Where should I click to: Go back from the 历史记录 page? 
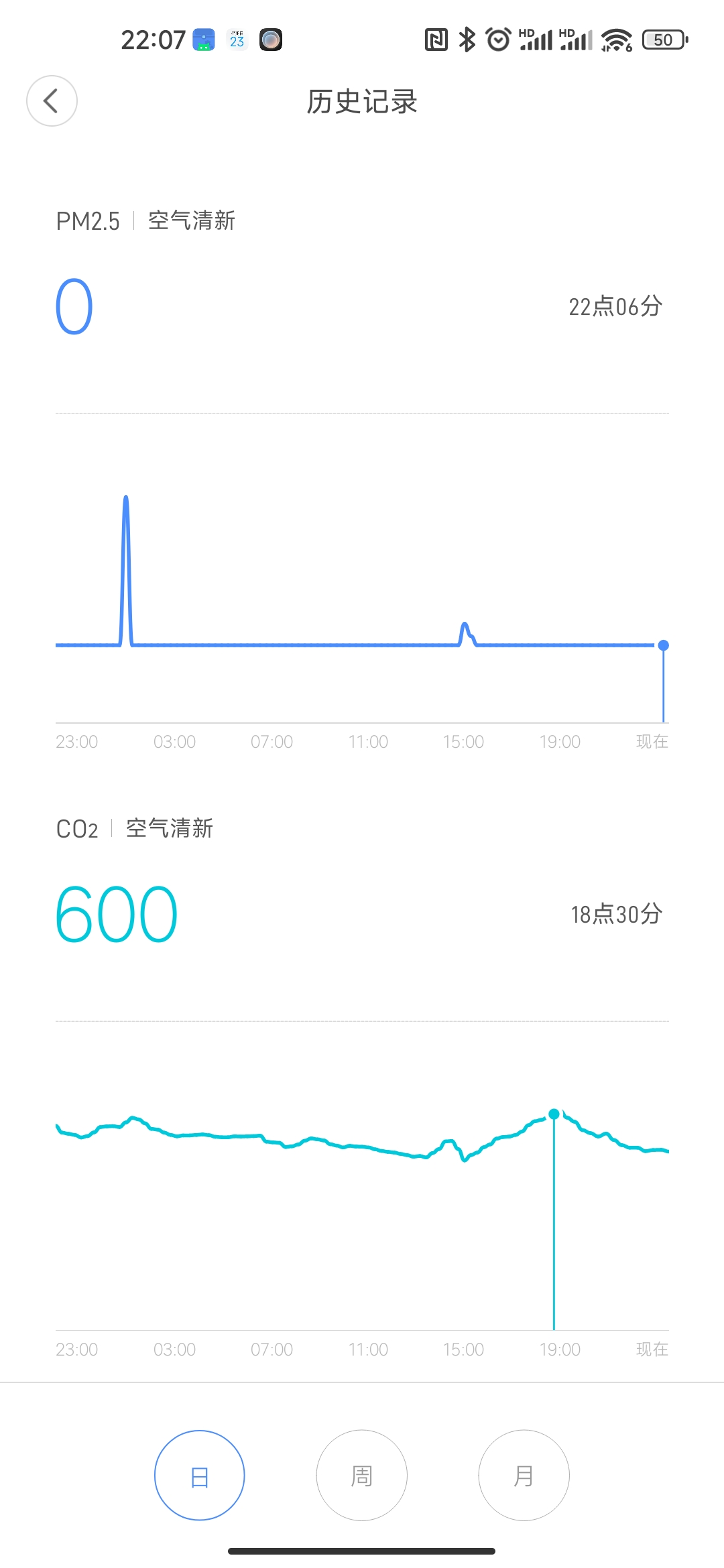[x=52, y=101]
